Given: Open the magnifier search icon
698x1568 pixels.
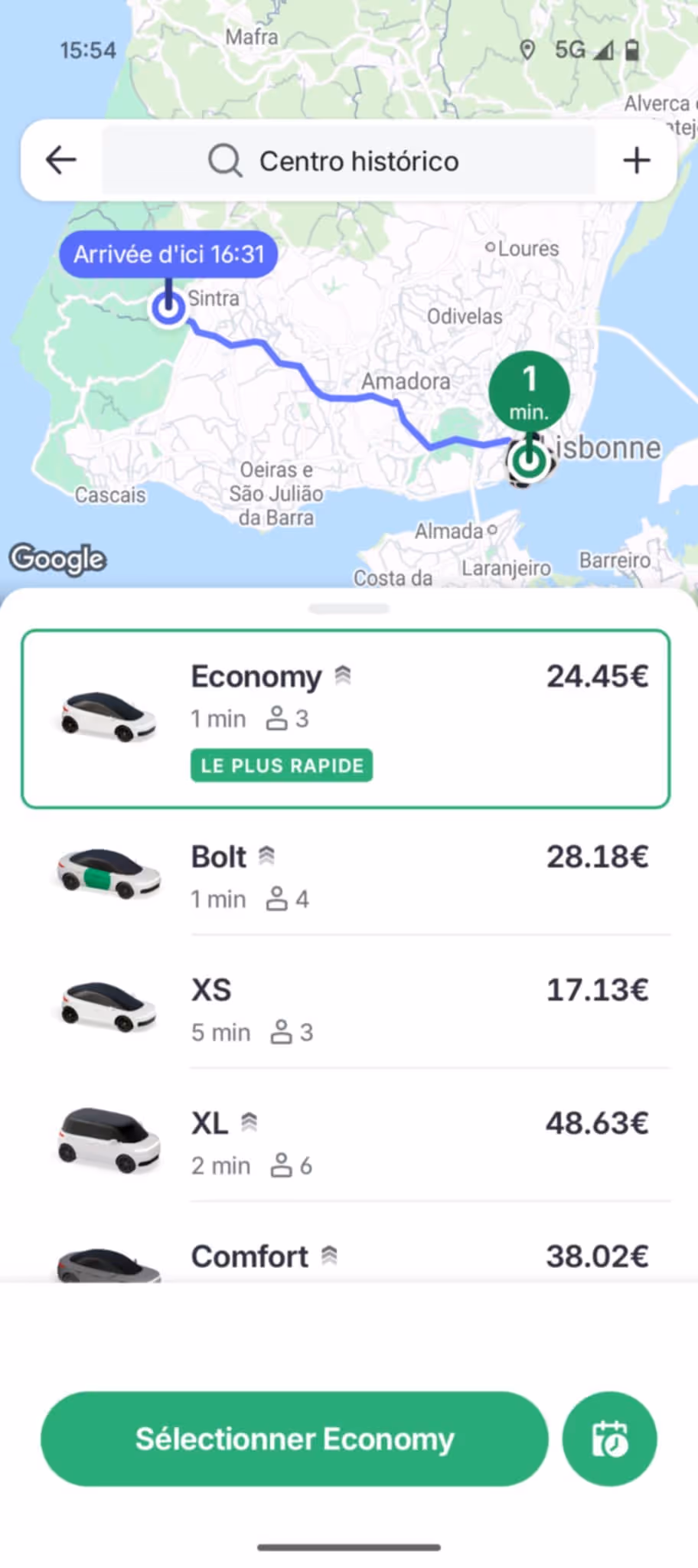Looking at the screenshot, I should tap(223, 160).
